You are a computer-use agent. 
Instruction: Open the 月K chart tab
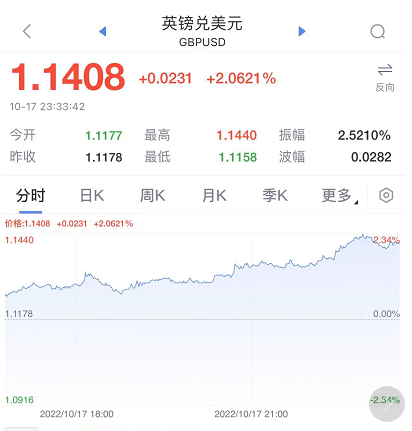[x=214, y=196]
